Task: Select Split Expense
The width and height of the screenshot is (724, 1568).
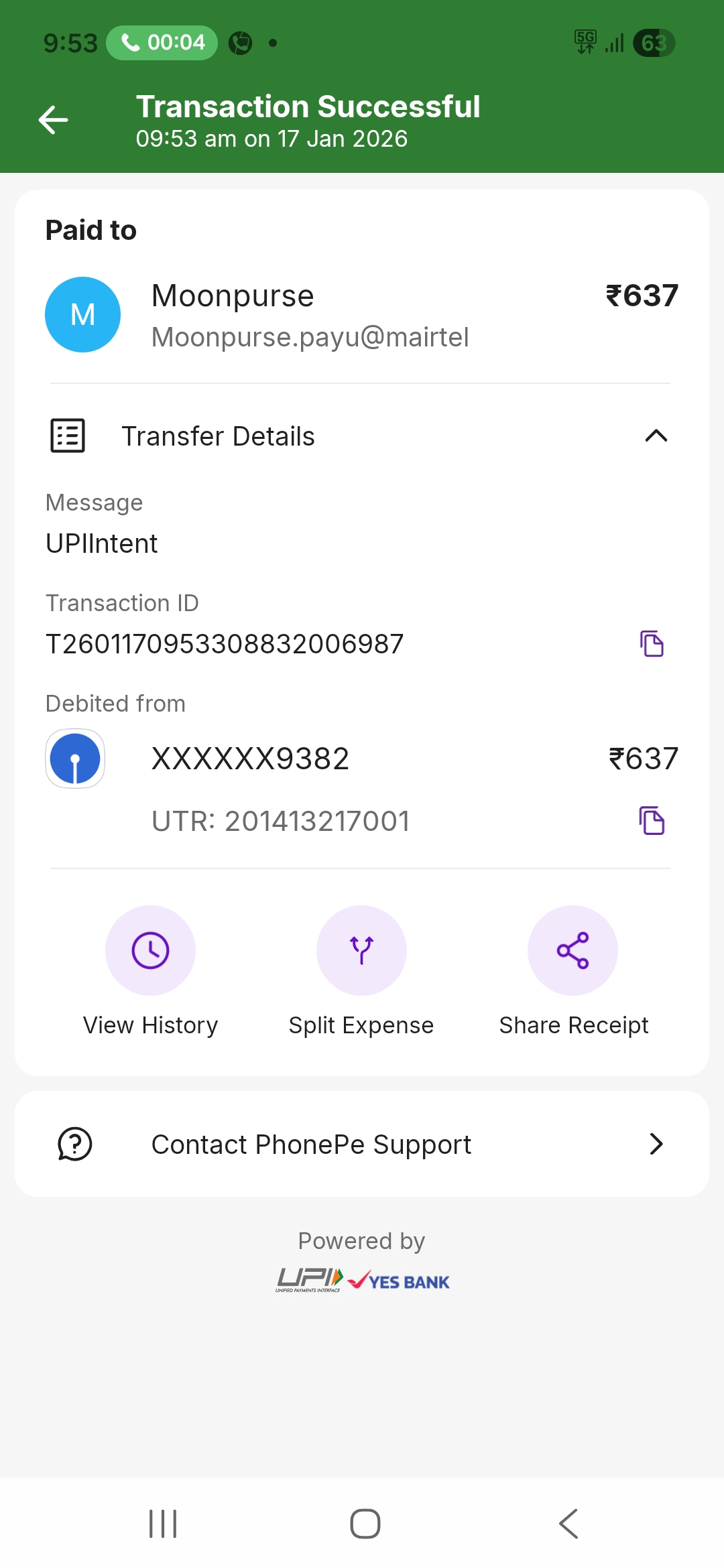Action: pyautogui.click(x=361, y=951)
